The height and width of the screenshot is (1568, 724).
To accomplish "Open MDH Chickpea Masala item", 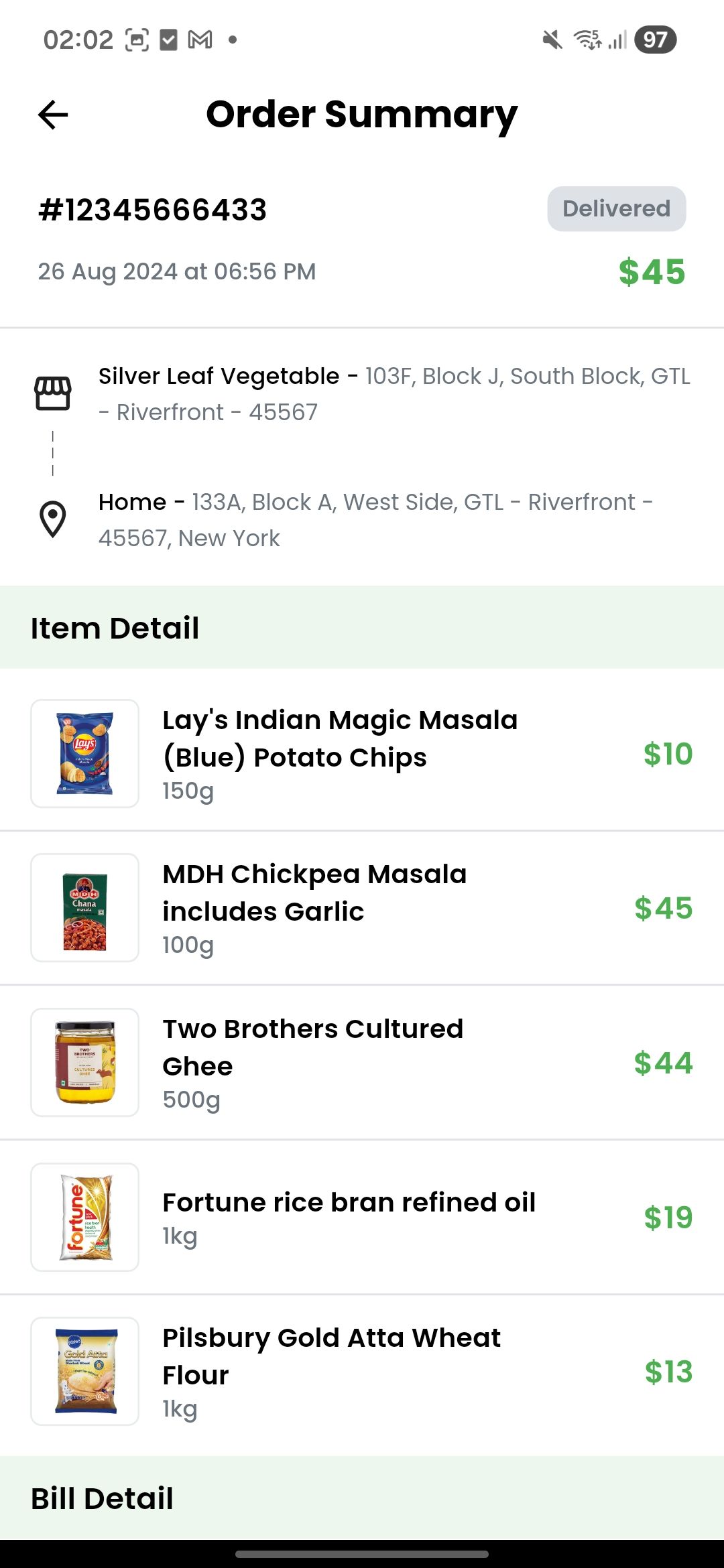I will point(315,907).
